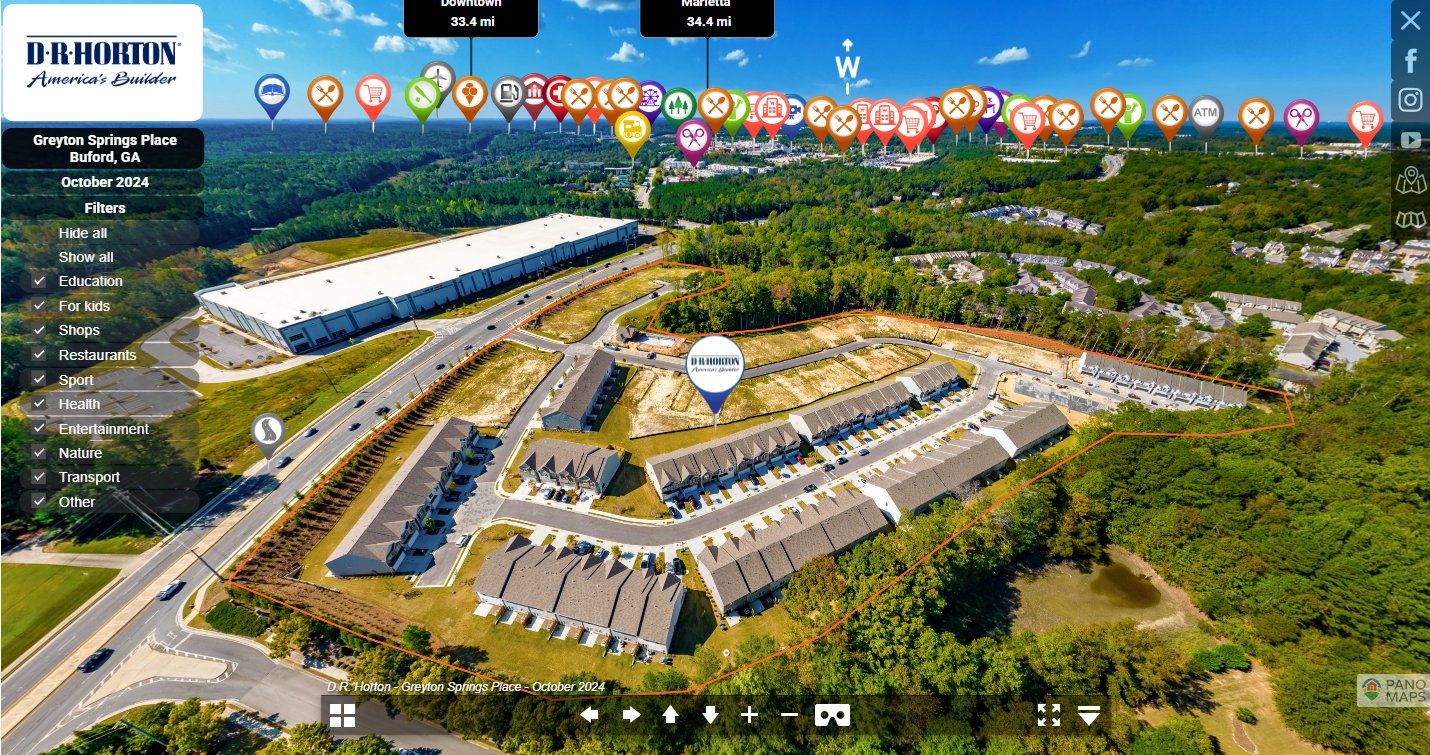Uncheck the Transport filter
Screen dimensions: 1430x755
(40, 477)
